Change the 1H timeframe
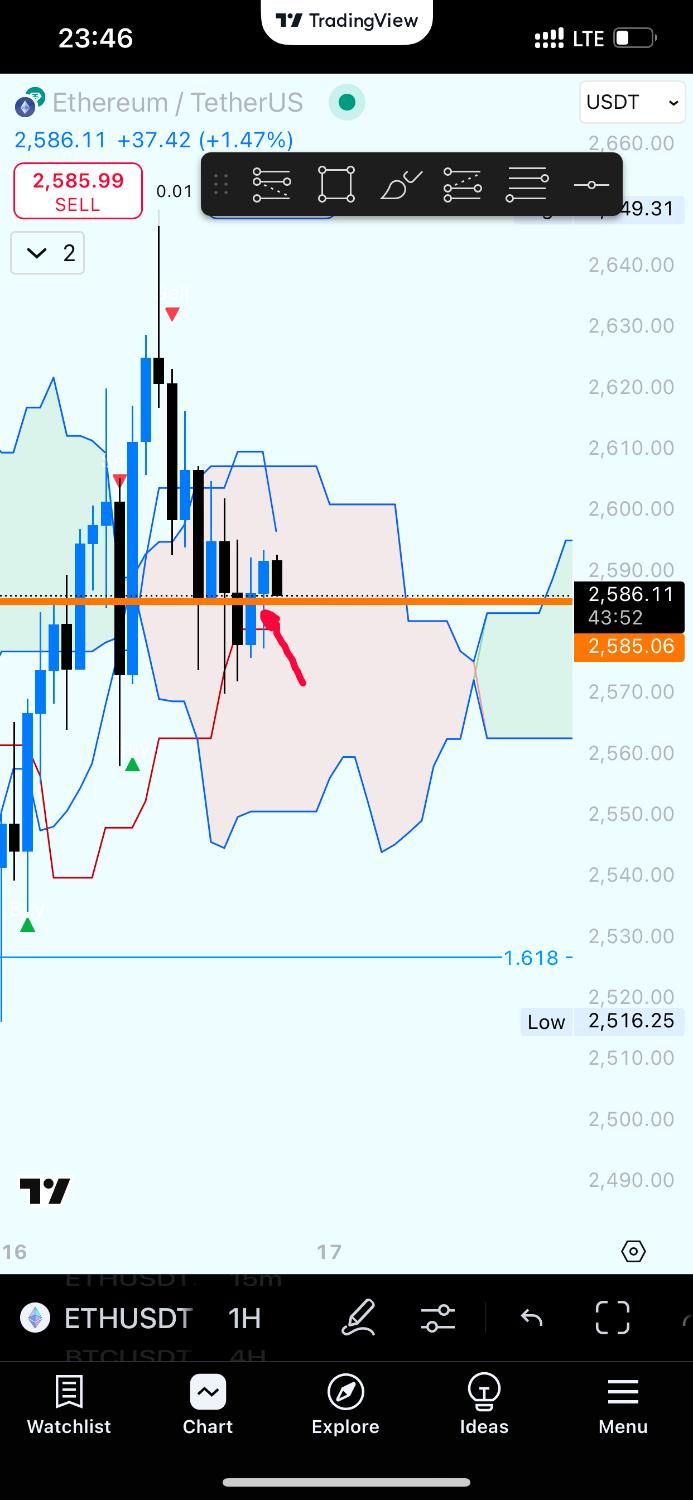 (244, 1318)
